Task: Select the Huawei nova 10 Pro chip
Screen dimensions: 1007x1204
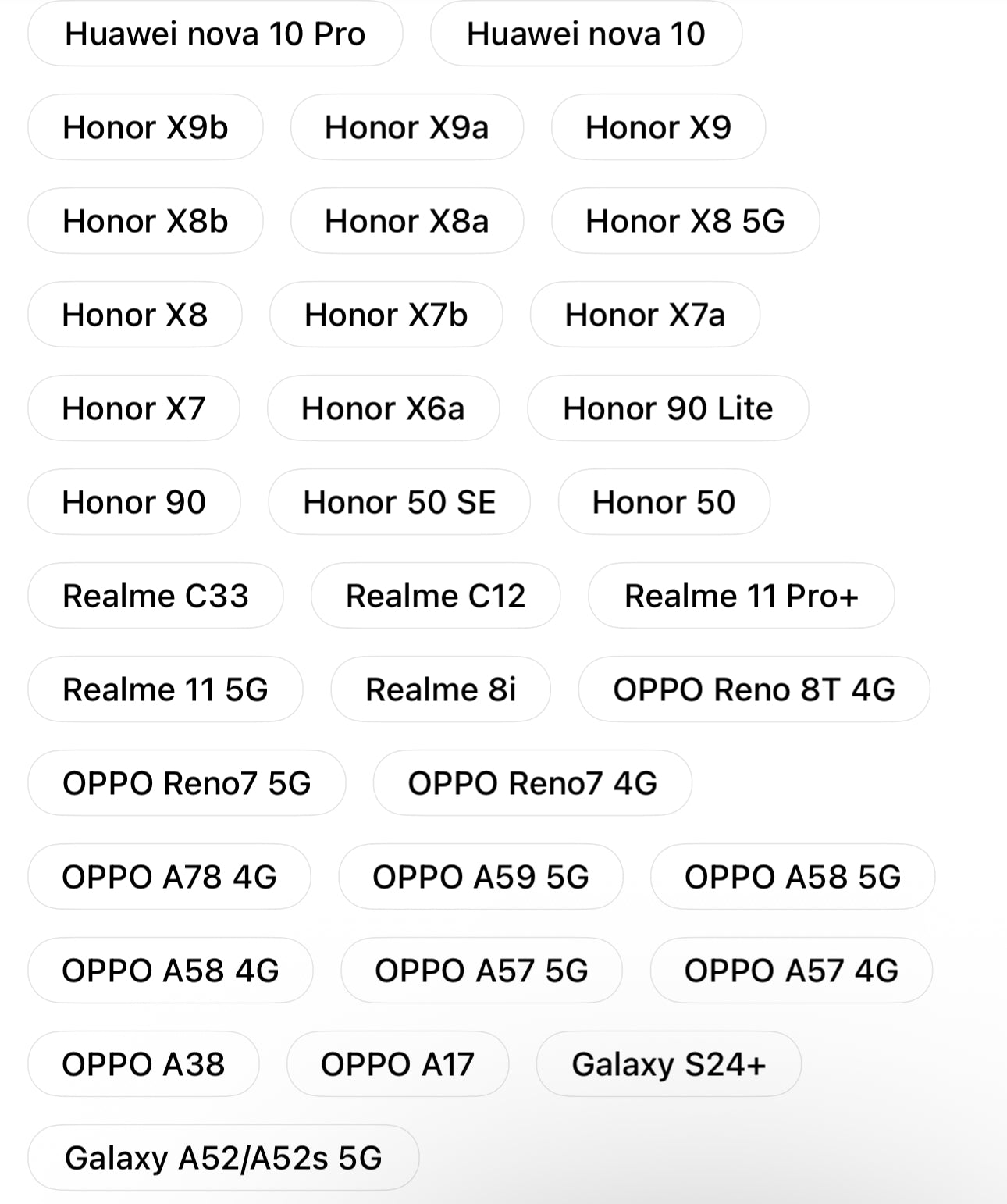Action: (215, 34)
